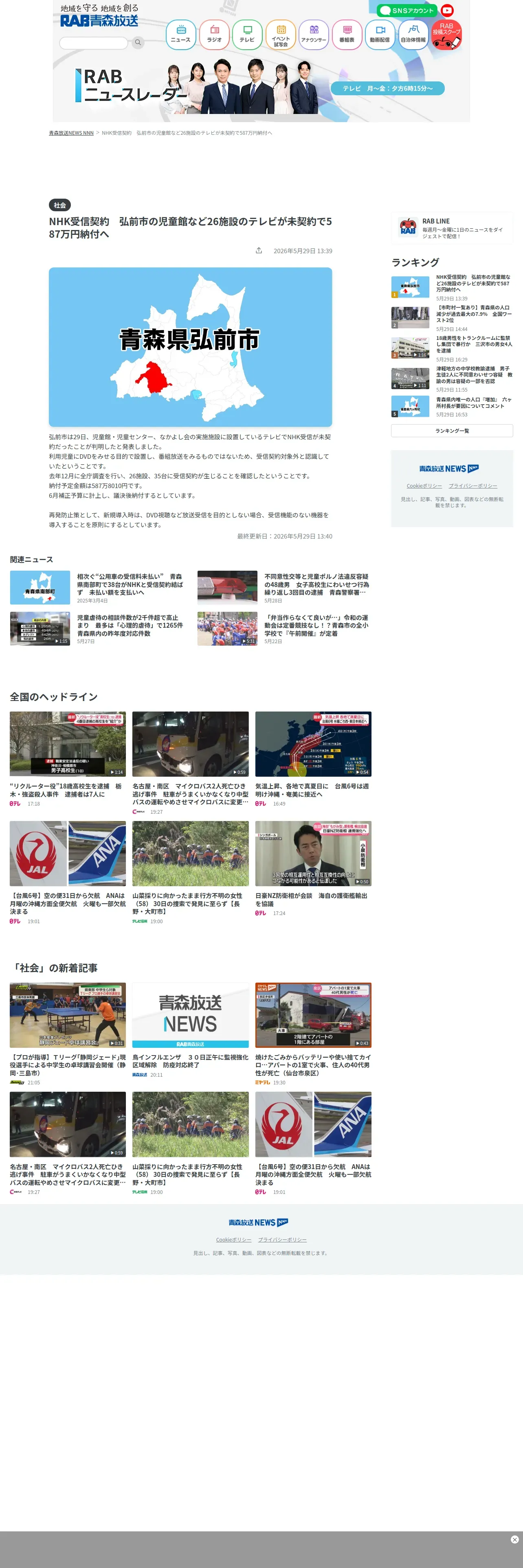Dismiss the bottom ad banner
Image resolution: width=523 pixels, height=1568 pixels.
514,1540
